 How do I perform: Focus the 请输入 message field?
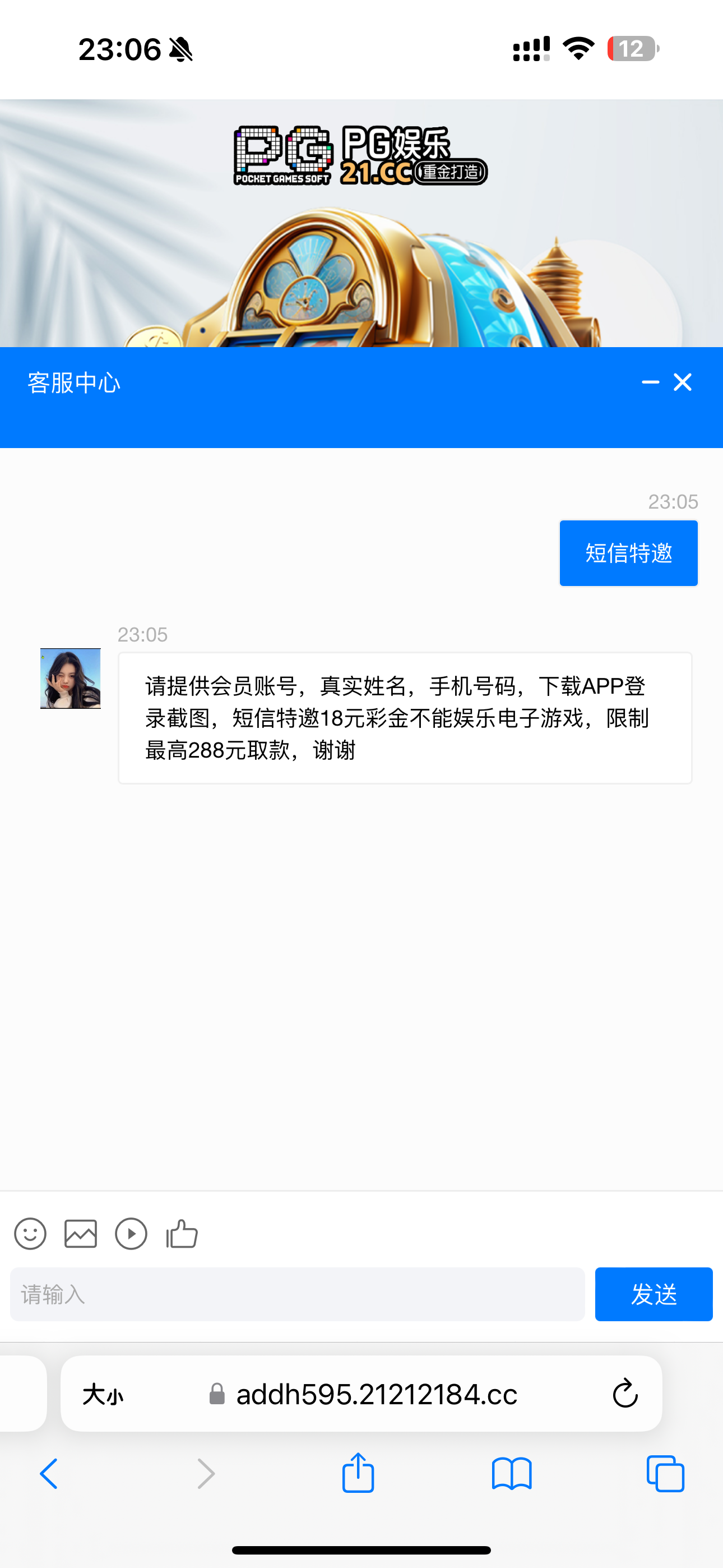(x=297, y=1294)
